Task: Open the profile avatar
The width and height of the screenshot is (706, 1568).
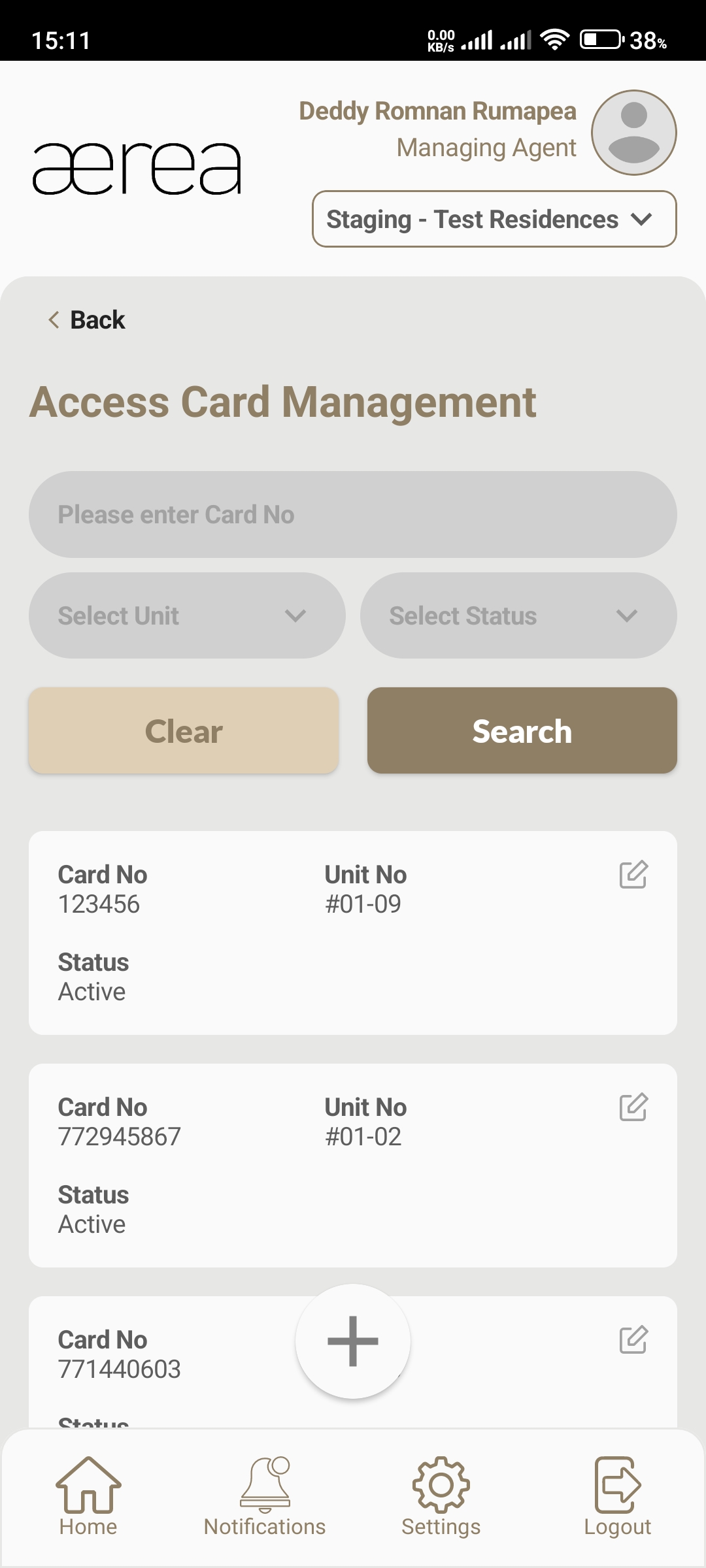Action: (x=633, y=133)
